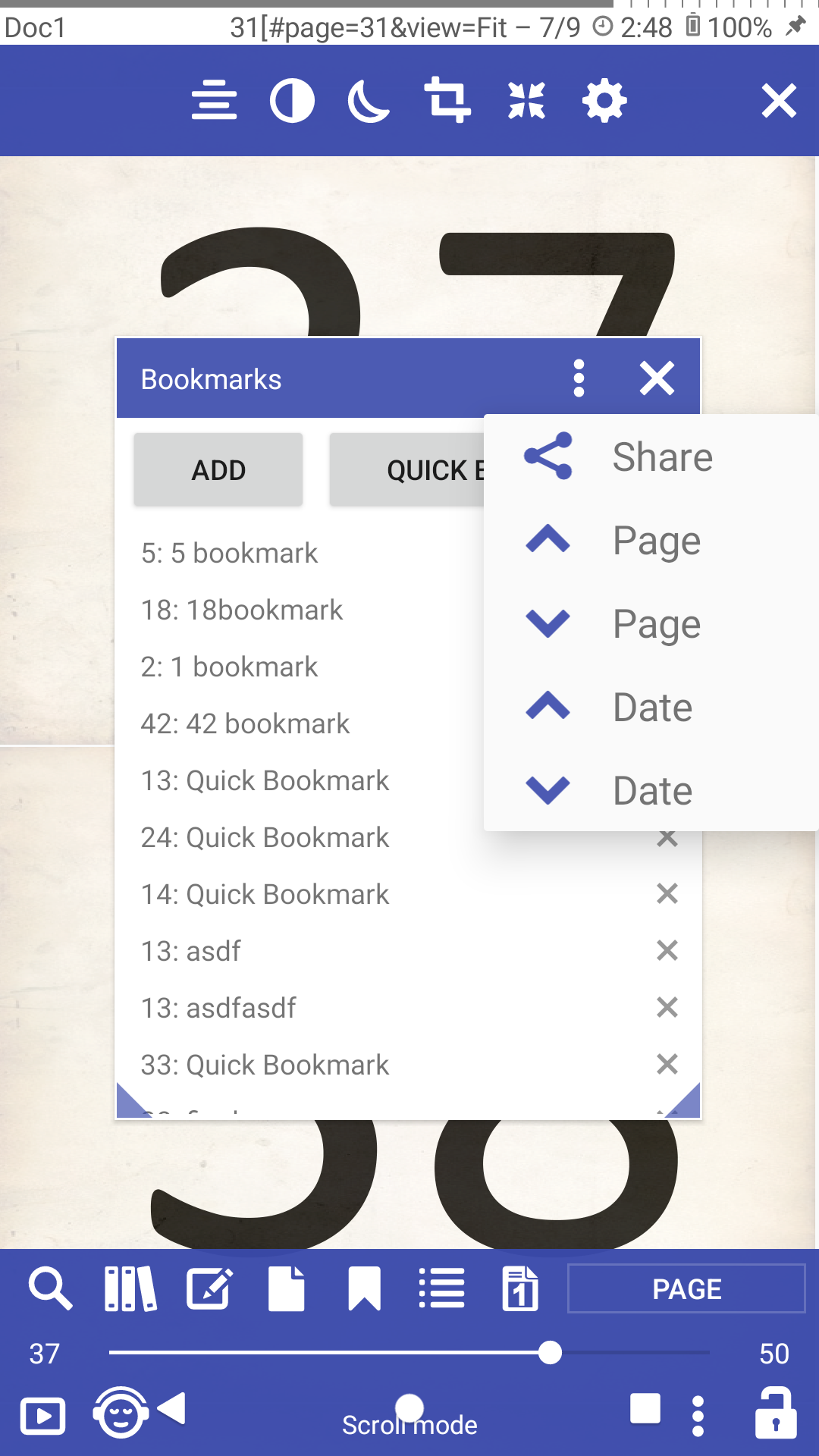Open the settings gear in top toolbar
The width and height of the screenshot is (819, 1456).
click(x=604, y=101)
